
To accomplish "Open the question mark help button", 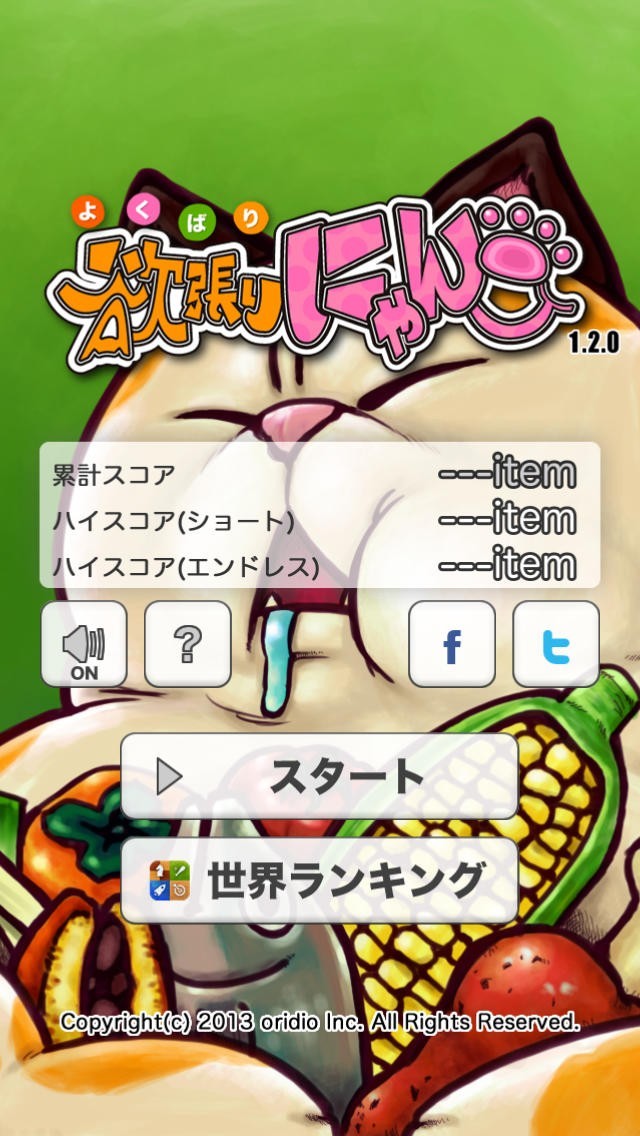I will (188, 644).
